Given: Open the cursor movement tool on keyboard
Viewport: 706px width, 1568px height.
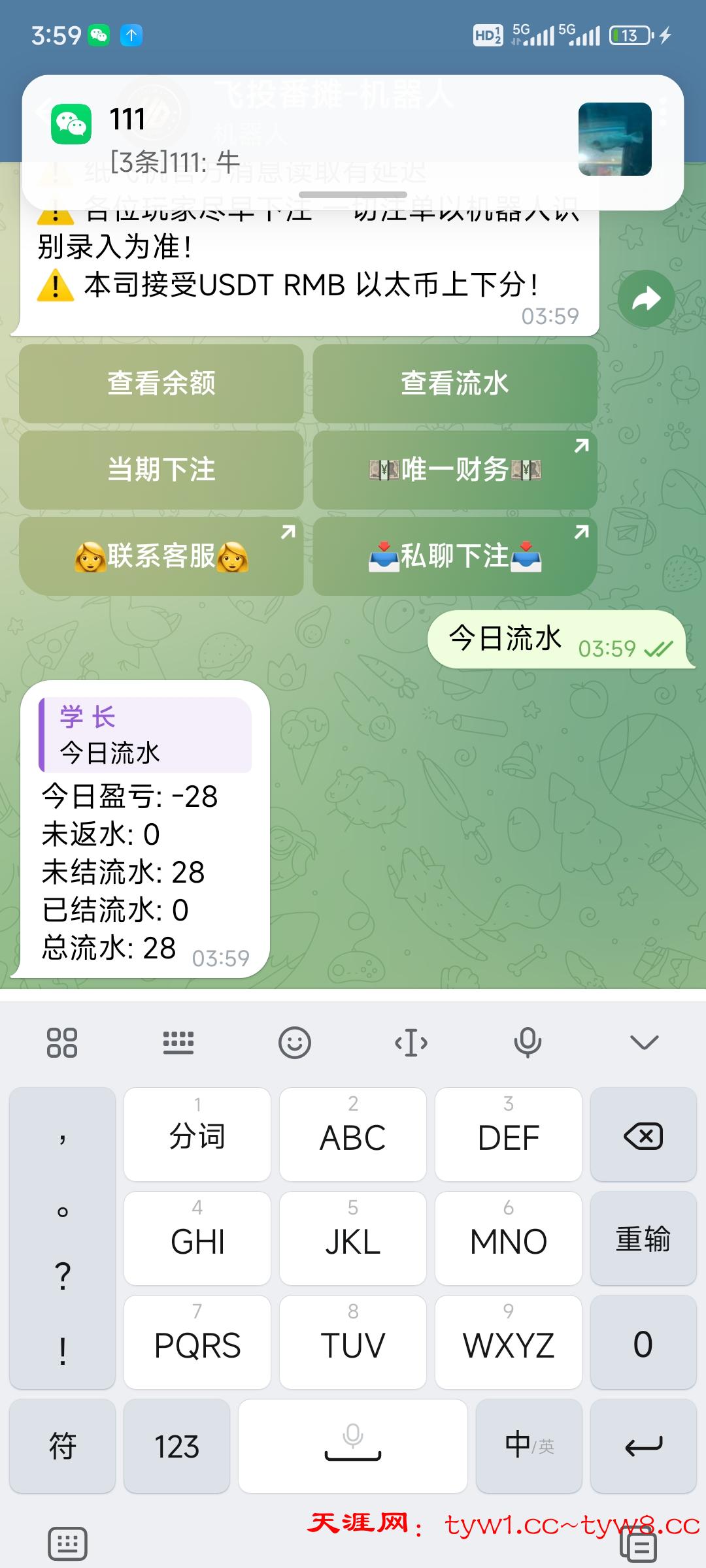Looking at the screenshot, I should tap(411, 1042).
